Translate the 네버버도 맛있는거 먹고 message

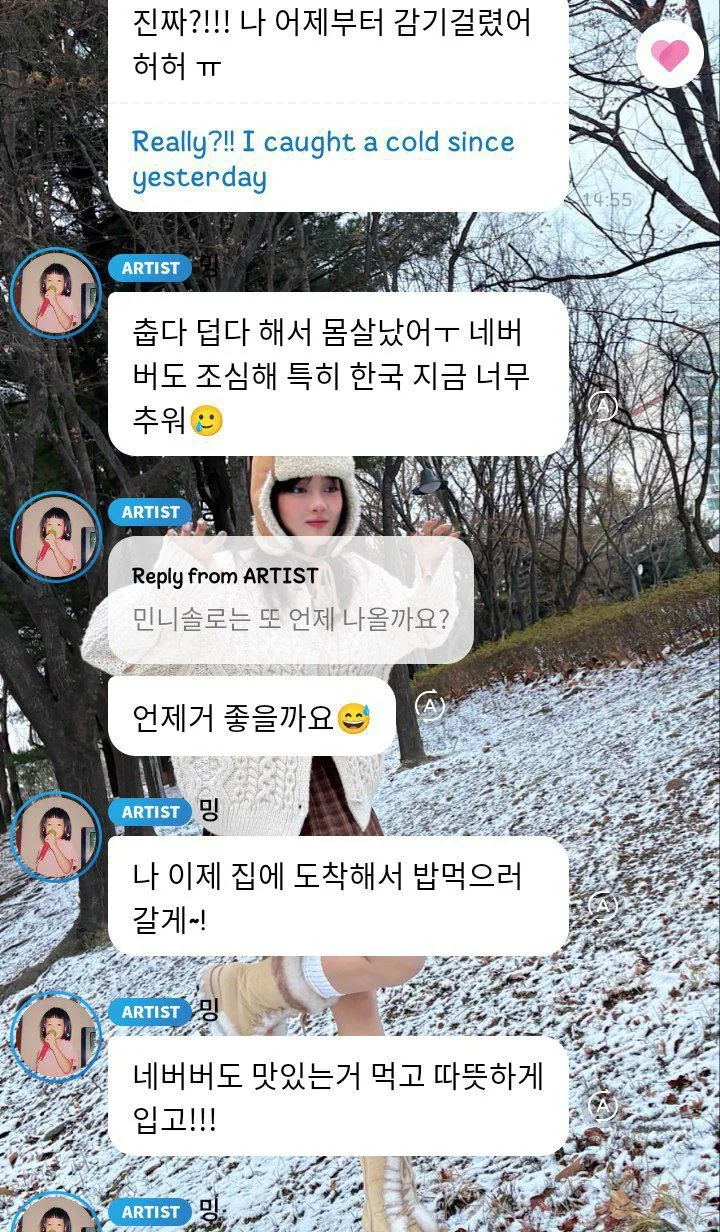coord(602,1106)
